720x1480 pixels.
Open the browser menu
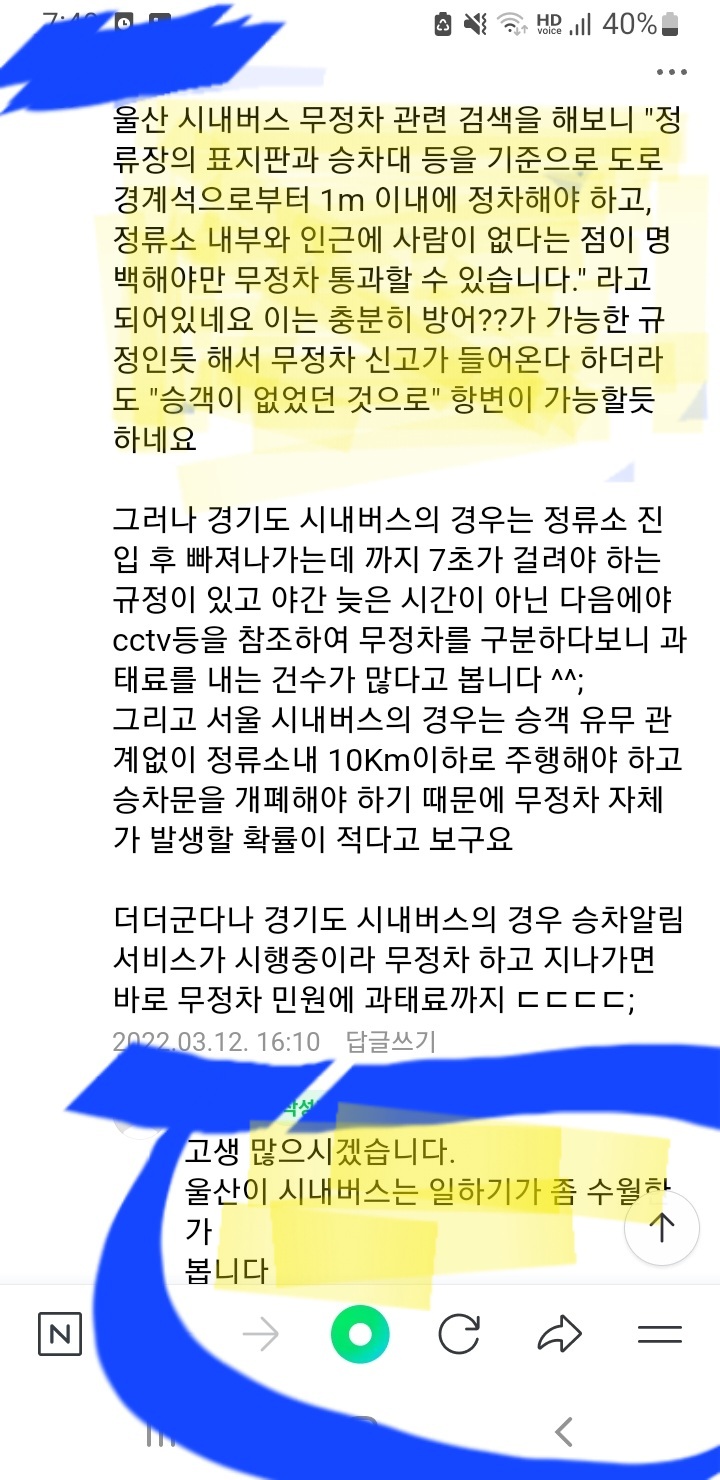[660, 1334]
